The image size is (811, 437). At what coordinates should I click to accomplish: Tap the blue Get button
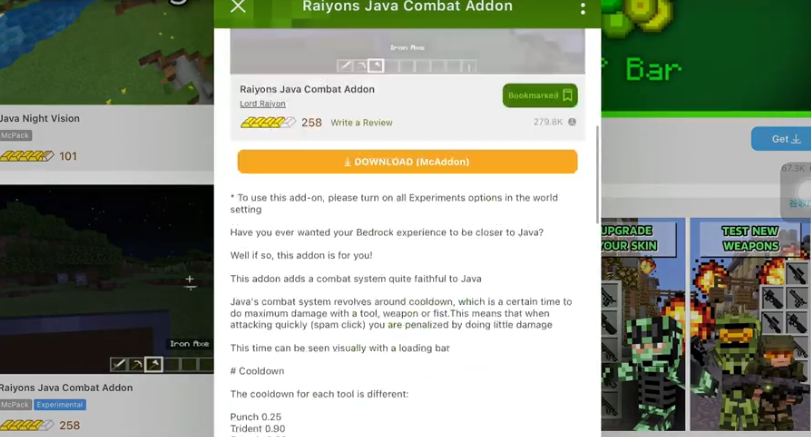tap(781, 139)
